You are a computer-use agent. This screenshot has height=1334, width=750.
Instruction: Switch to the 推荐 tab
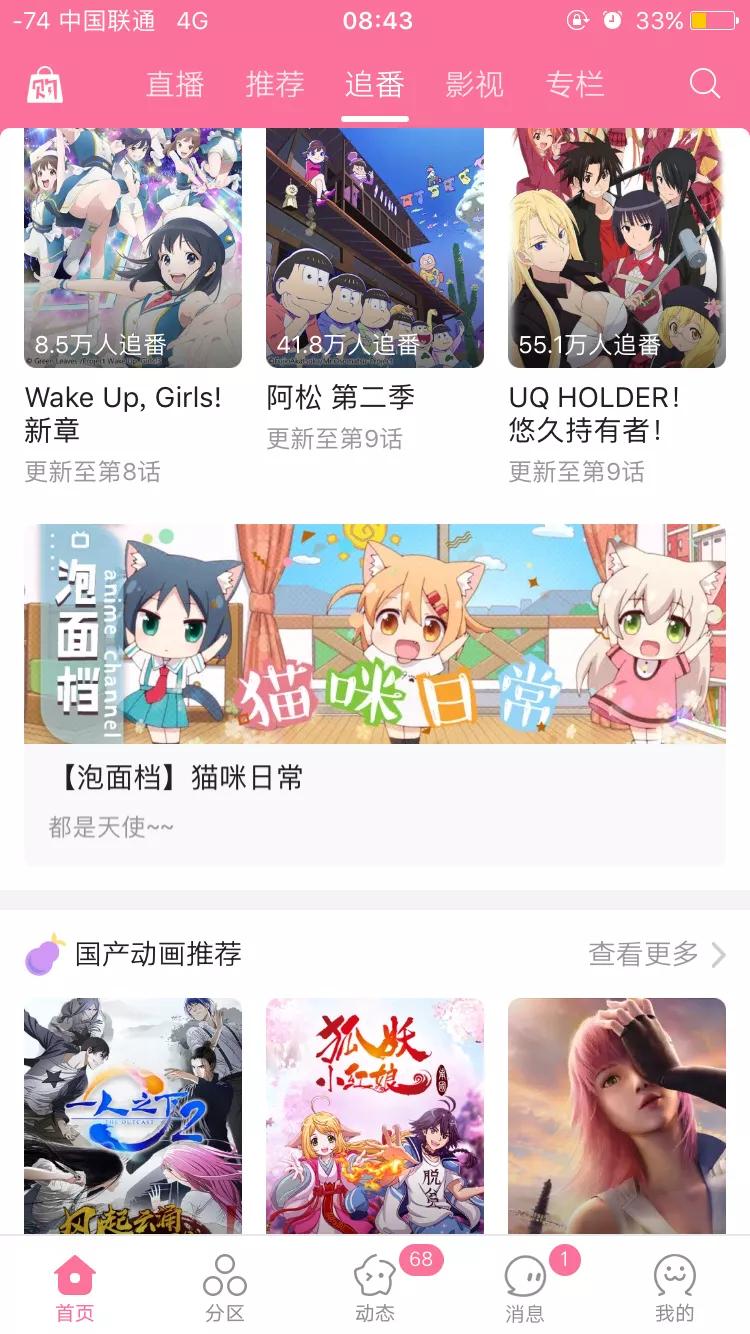tap(275, 85)
